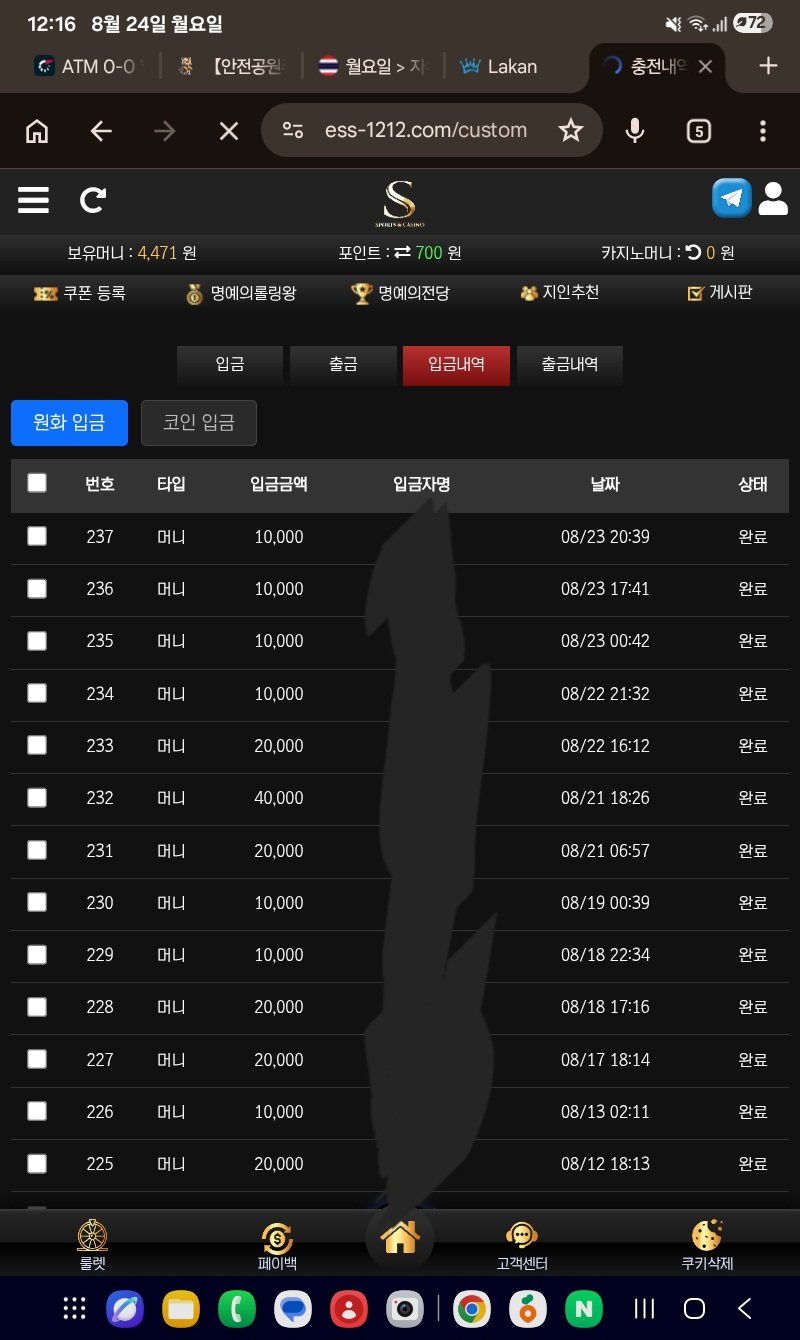Open the Telegram support icon

tap(731, 198)
